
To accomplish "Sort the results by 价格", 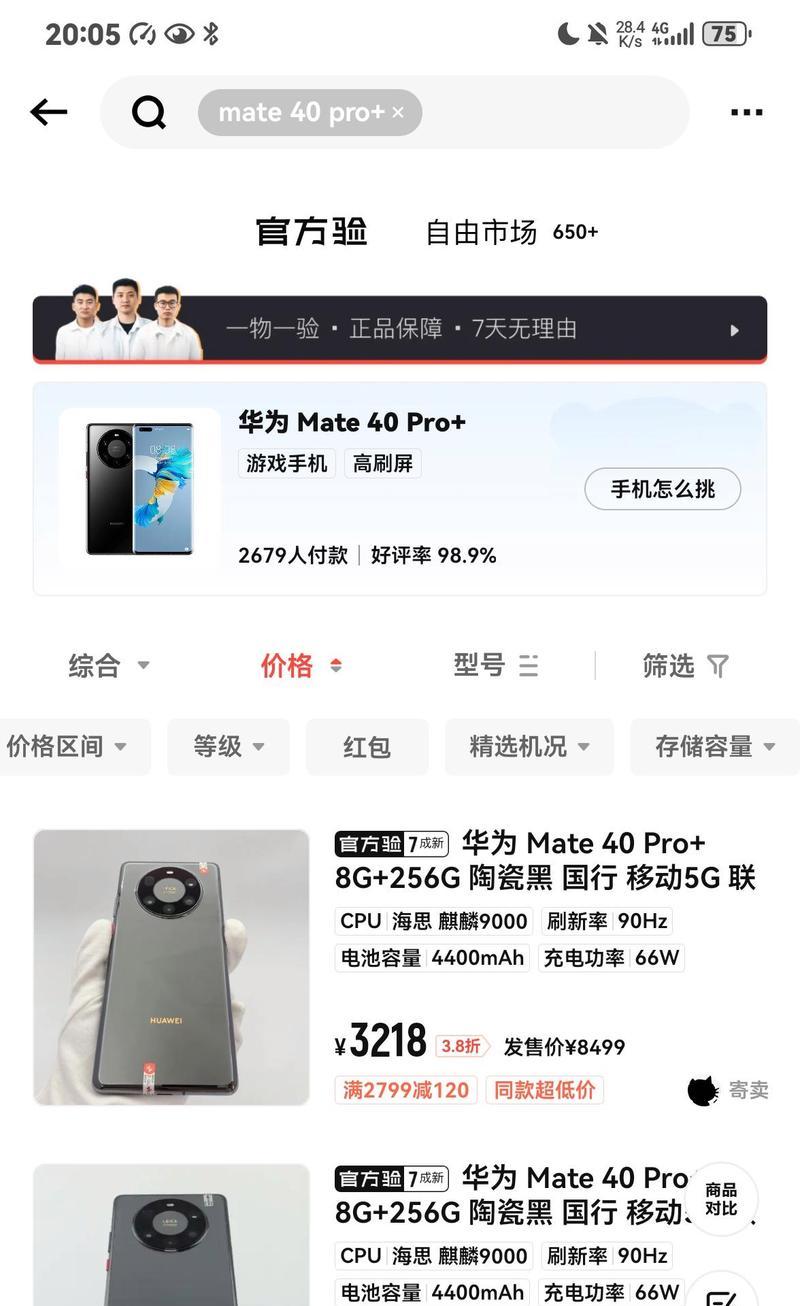I will (x=300, y=666).
